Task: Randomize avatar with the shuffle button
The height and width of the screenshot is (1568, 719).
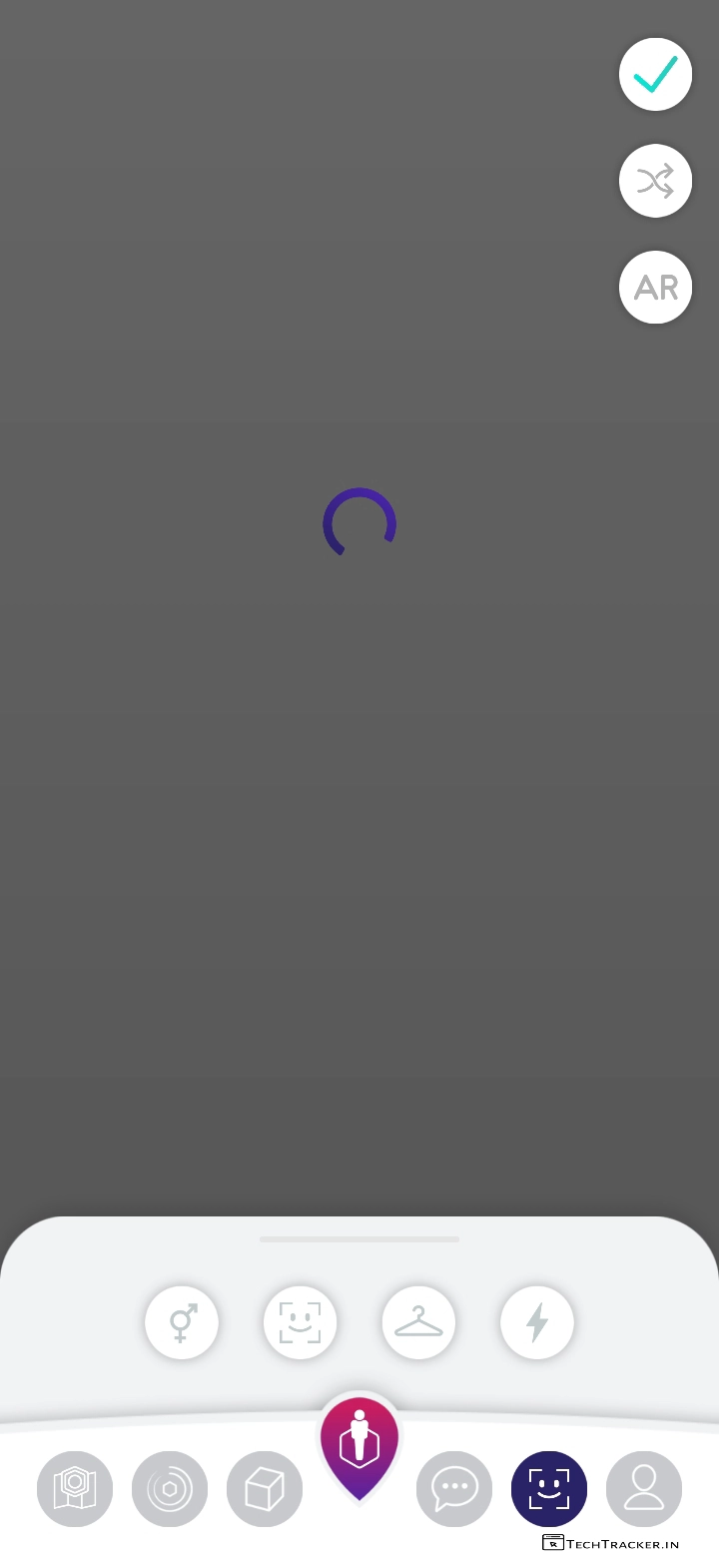Action: pyautogui.click(x=655, y=181)
